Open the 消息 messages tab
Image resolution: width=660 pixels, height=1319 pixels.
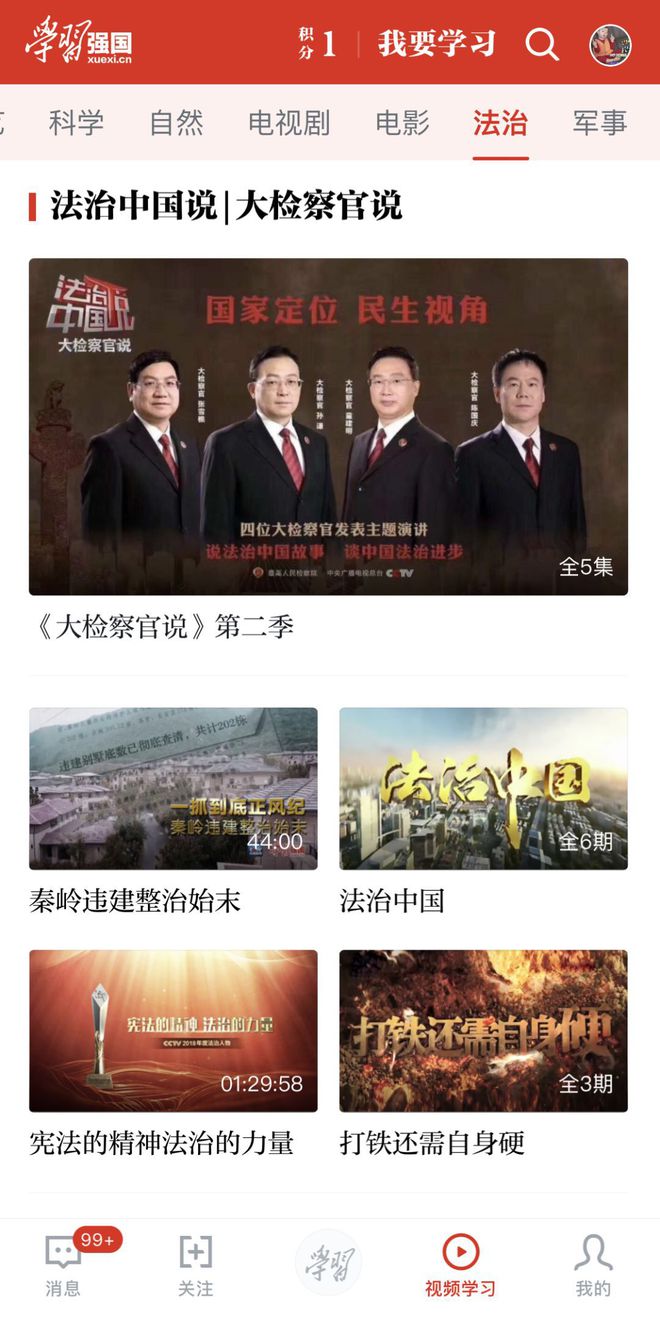[63, 1266]
